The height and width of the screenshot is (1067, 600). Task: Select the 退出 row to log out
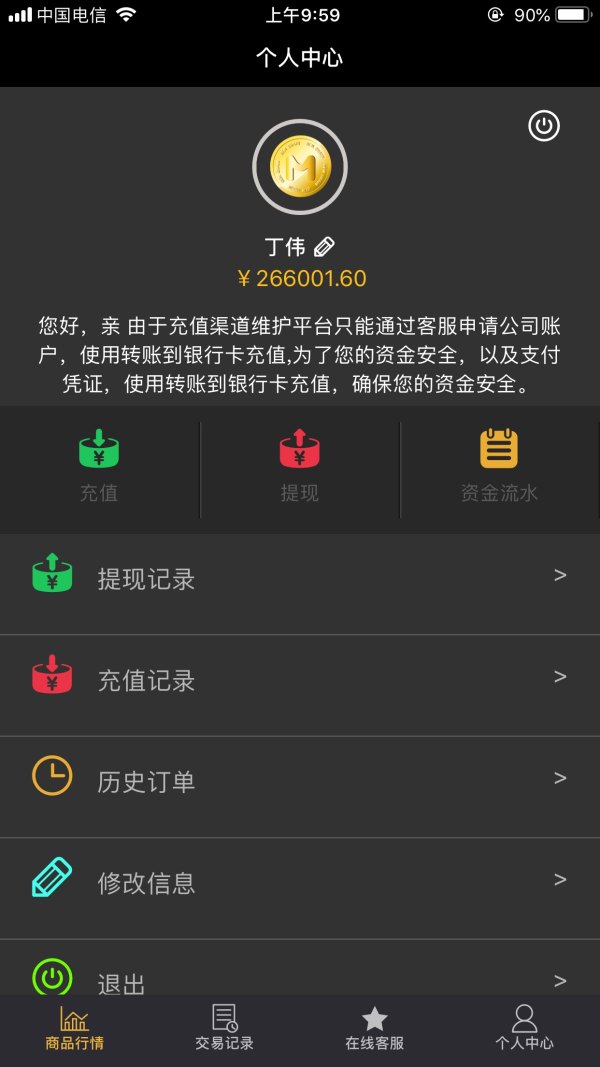click(300, 978)
